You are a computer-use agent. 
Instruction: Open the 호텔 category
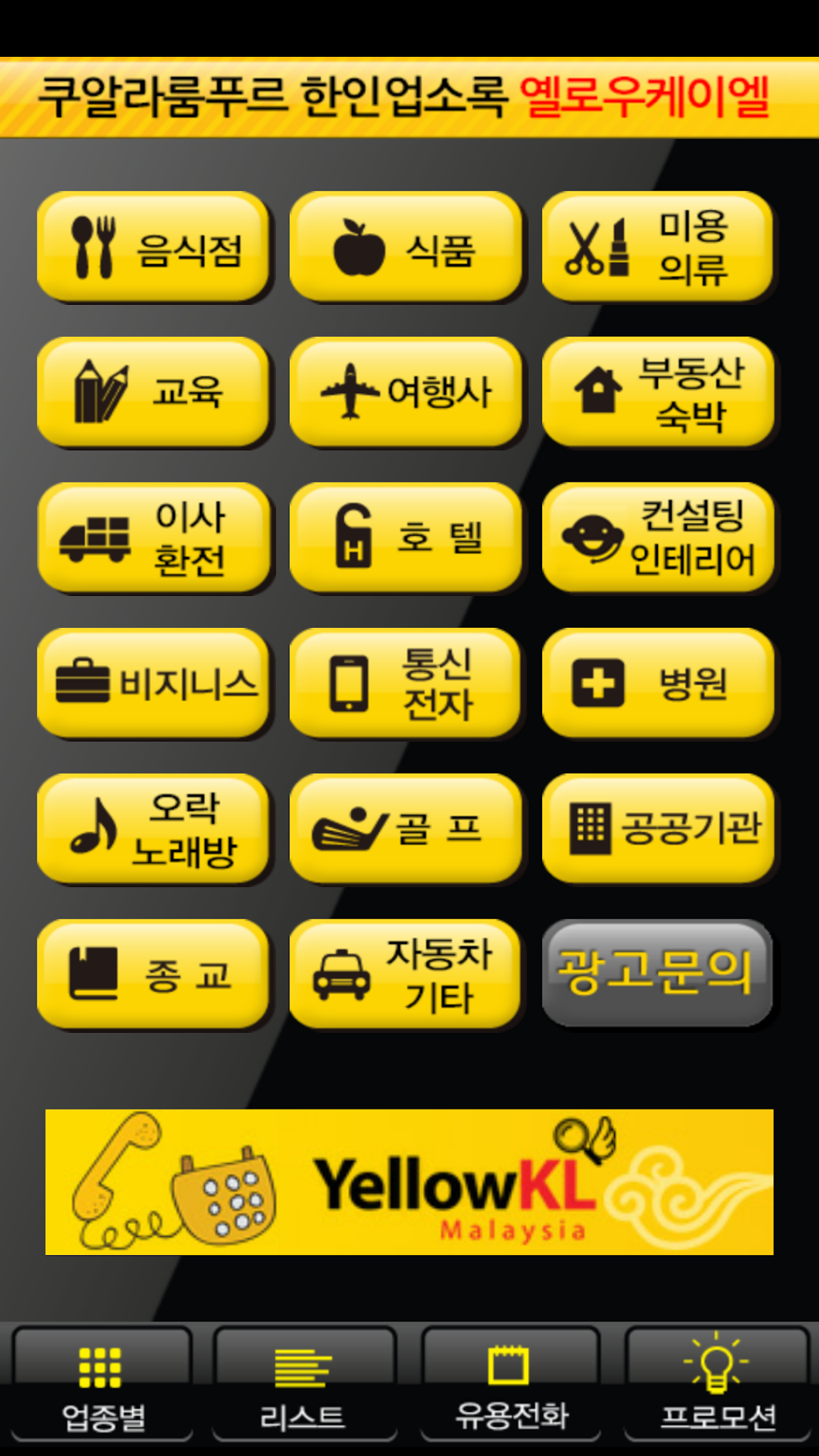tap(406, 538)
